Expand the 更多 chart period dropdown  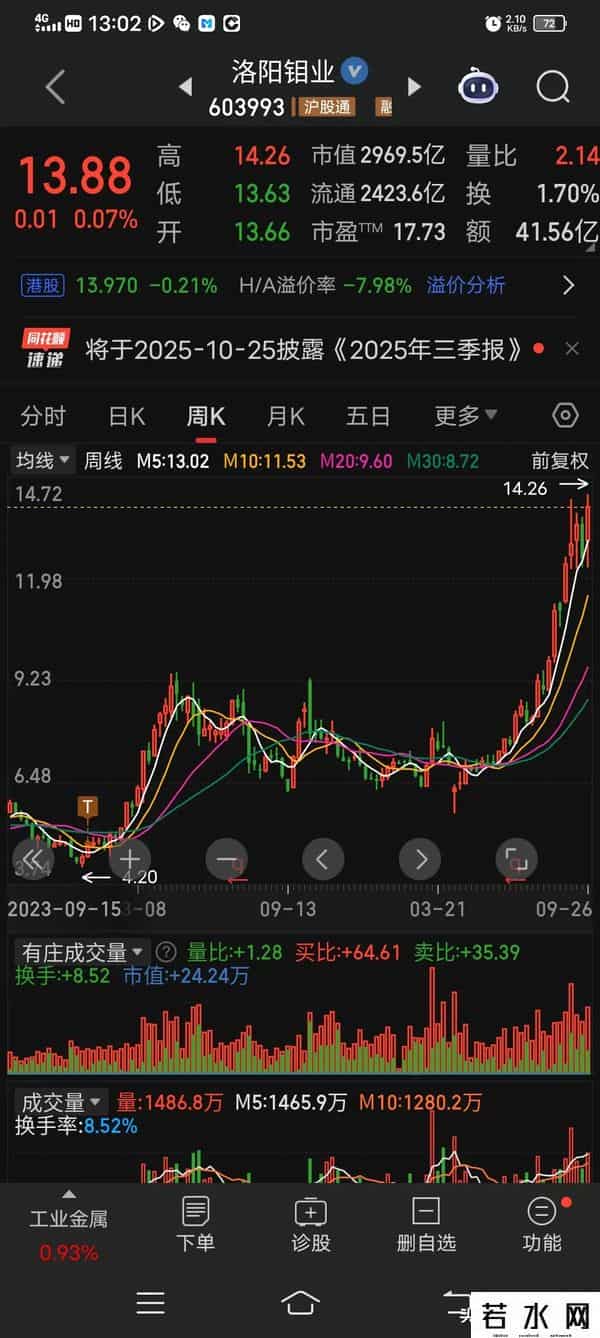click(x=465, y=416)
